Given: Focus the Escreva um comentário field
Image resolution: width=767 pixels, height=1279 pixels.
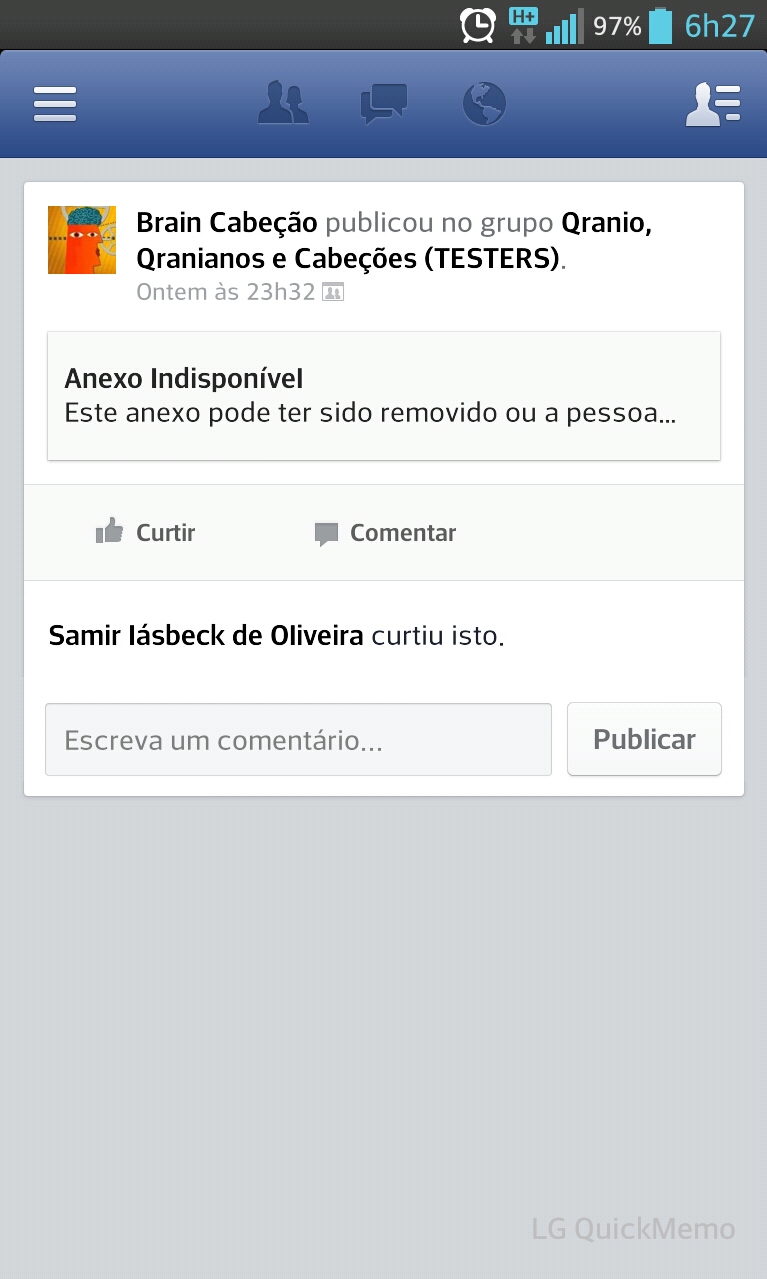Looking at the screenshot, I should [x=298, y=740].
